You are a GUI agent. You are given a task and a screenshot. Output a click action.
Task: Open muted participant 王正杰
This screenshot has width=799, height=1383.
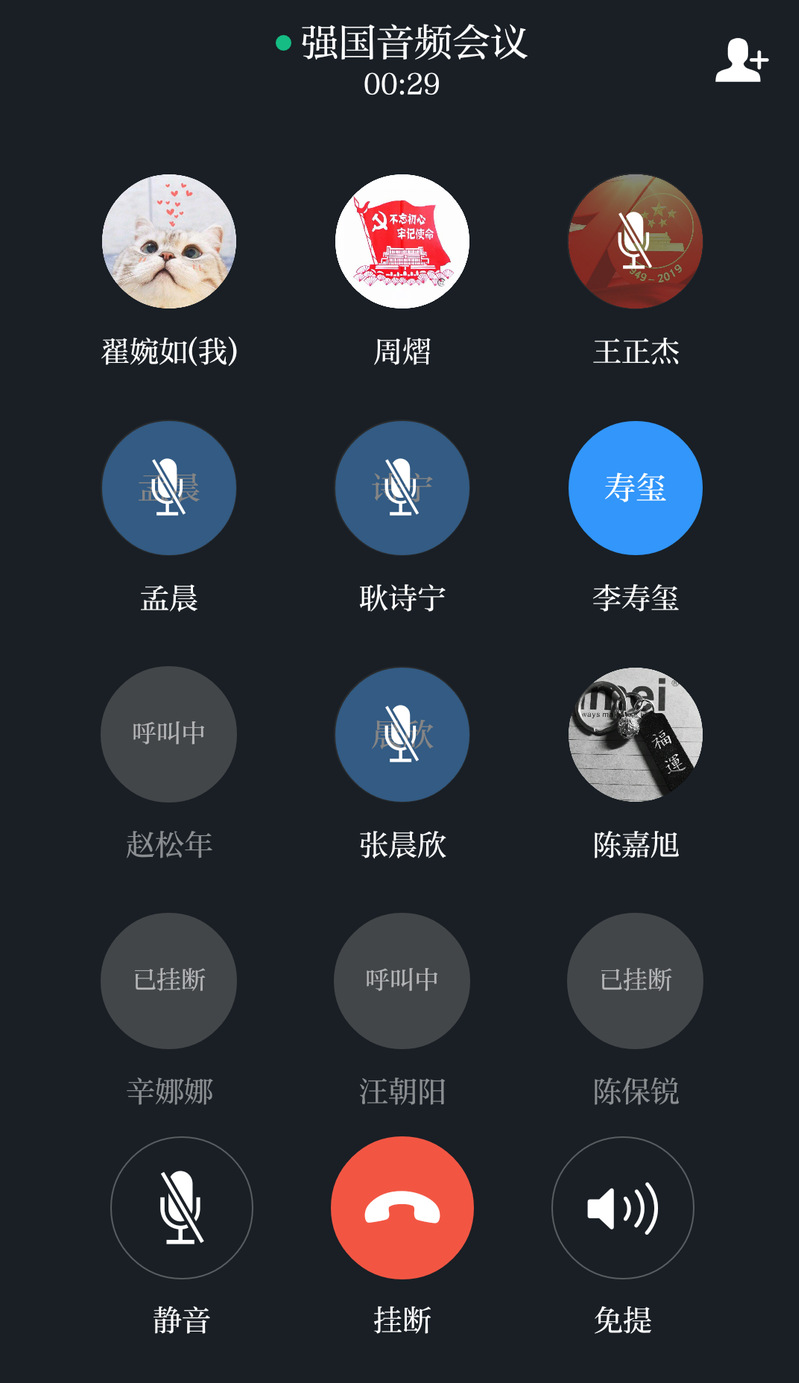pos(635,242)
